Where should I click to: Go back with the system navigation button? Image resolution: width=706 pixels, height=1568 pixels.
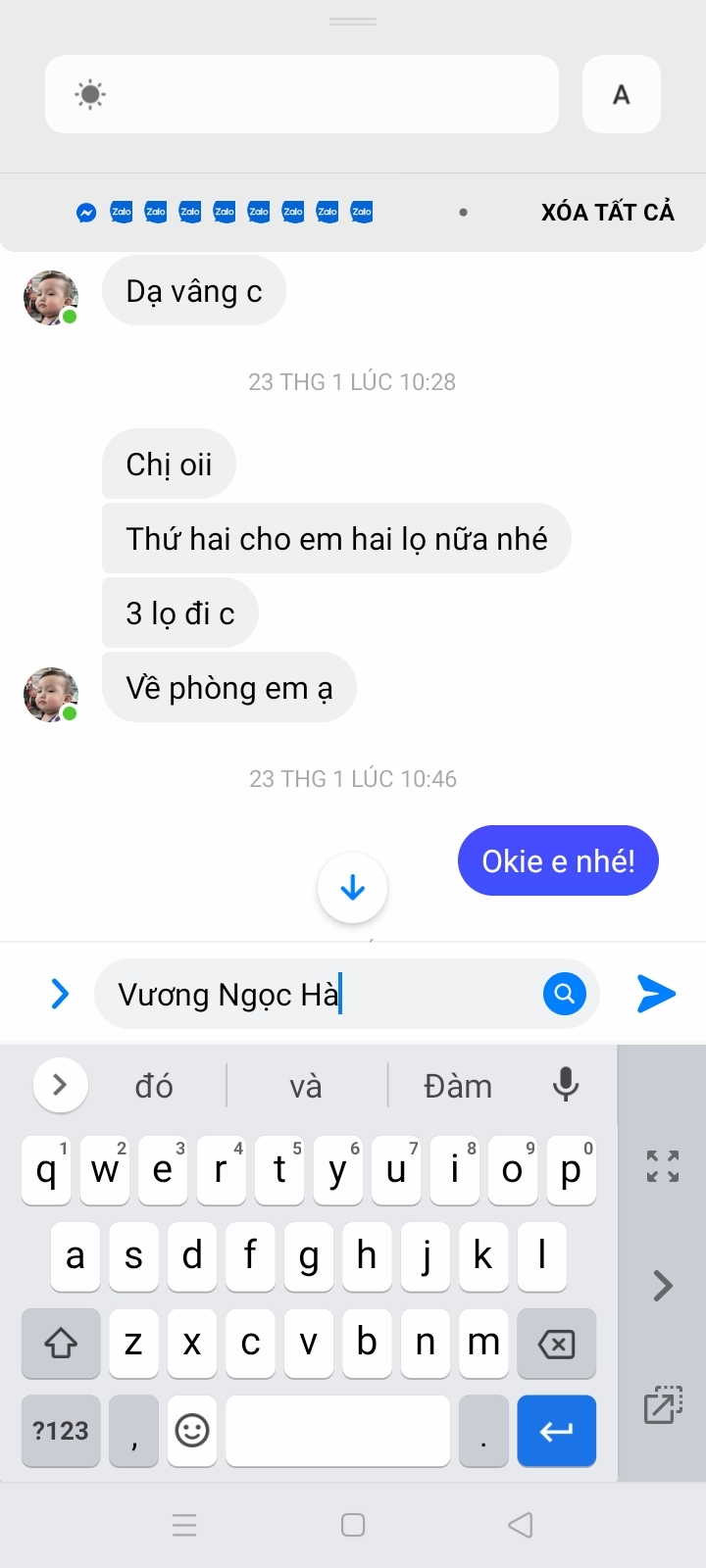521,1525
